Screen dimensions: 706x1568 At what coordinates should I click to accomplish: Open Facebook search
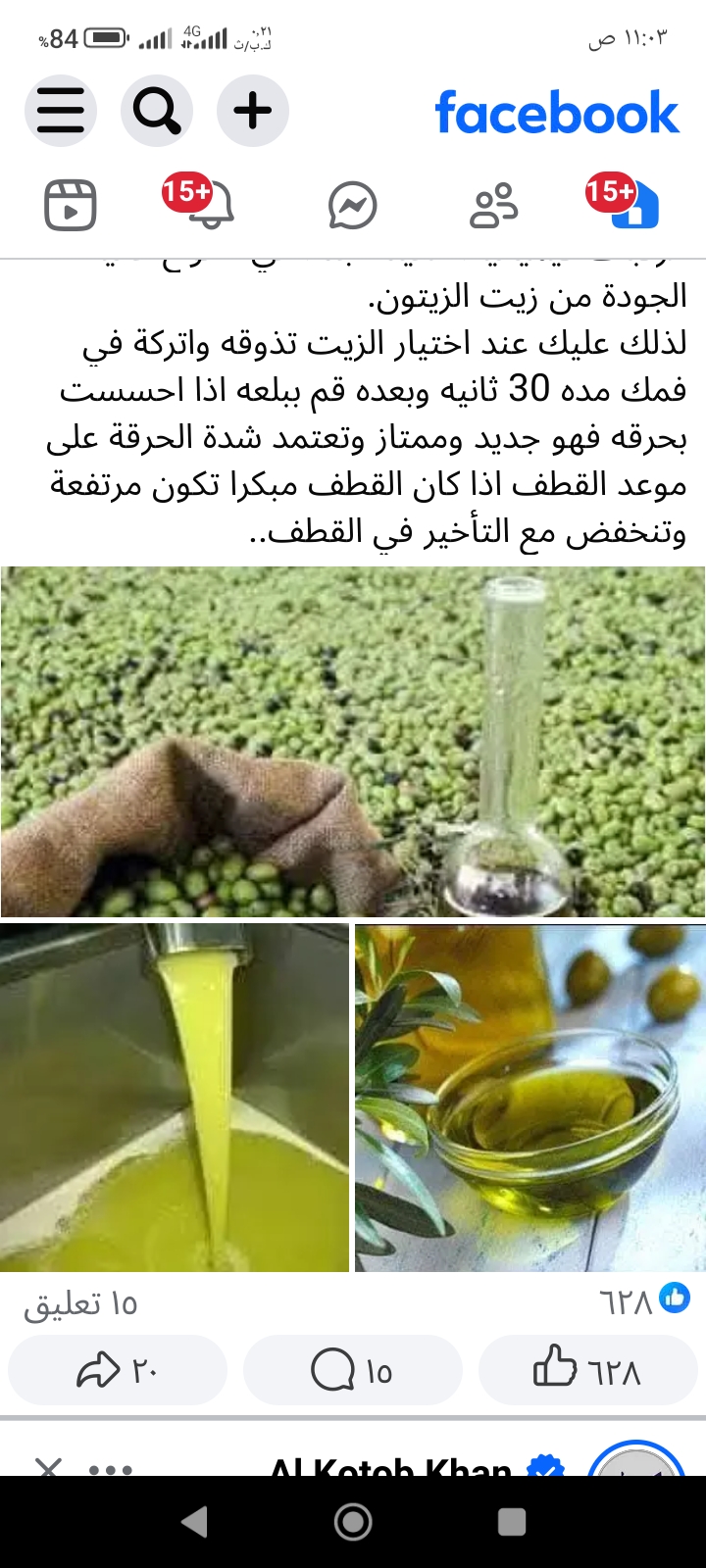click(x=157, y=110)
